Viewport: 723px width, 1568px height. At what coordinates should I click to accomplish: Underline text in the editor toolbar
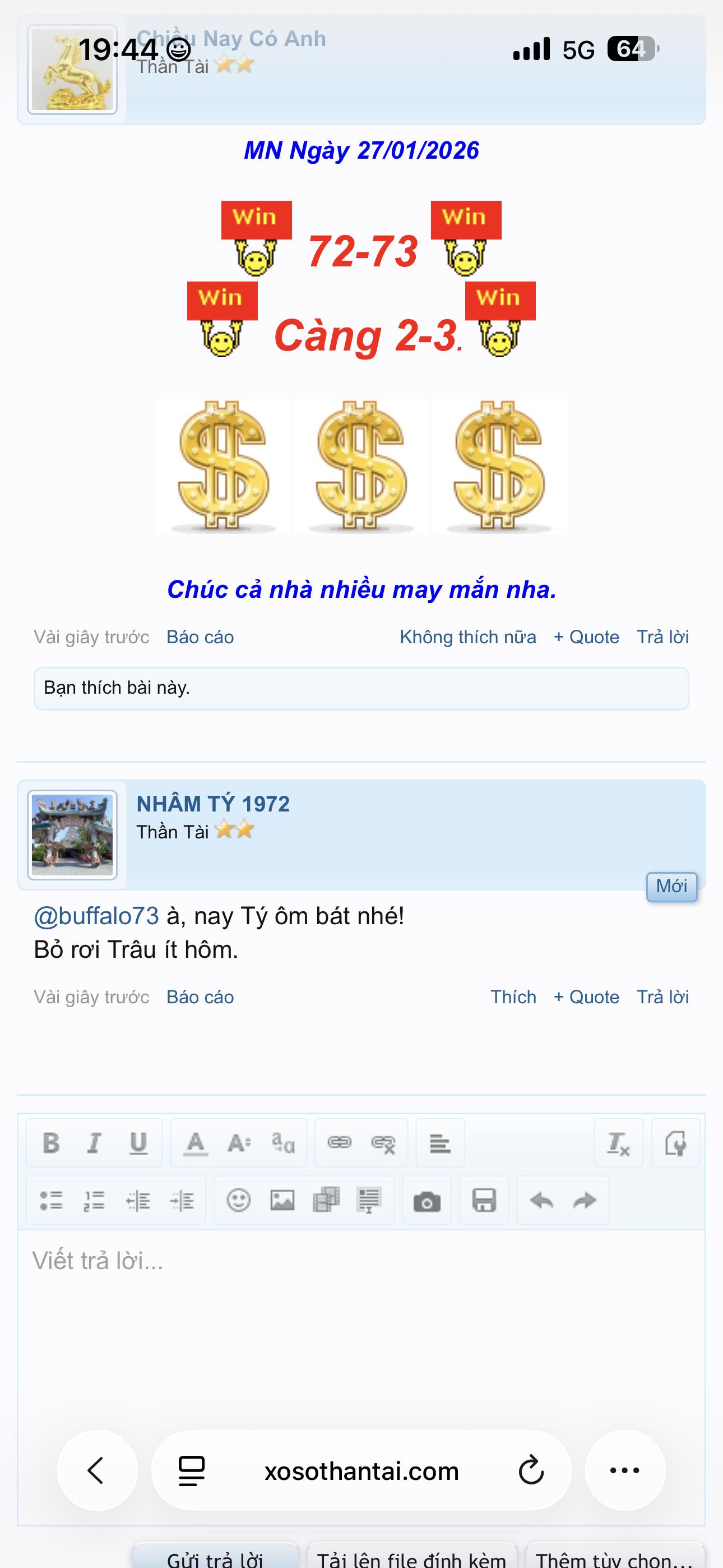(x=138, y=1143)
